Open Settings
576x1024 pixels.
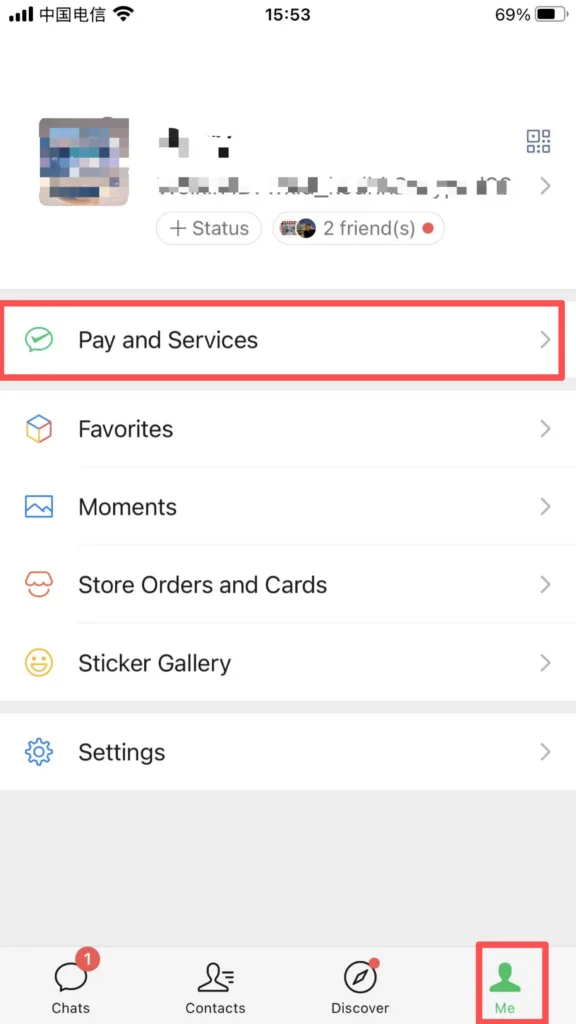tap(288, 752)
